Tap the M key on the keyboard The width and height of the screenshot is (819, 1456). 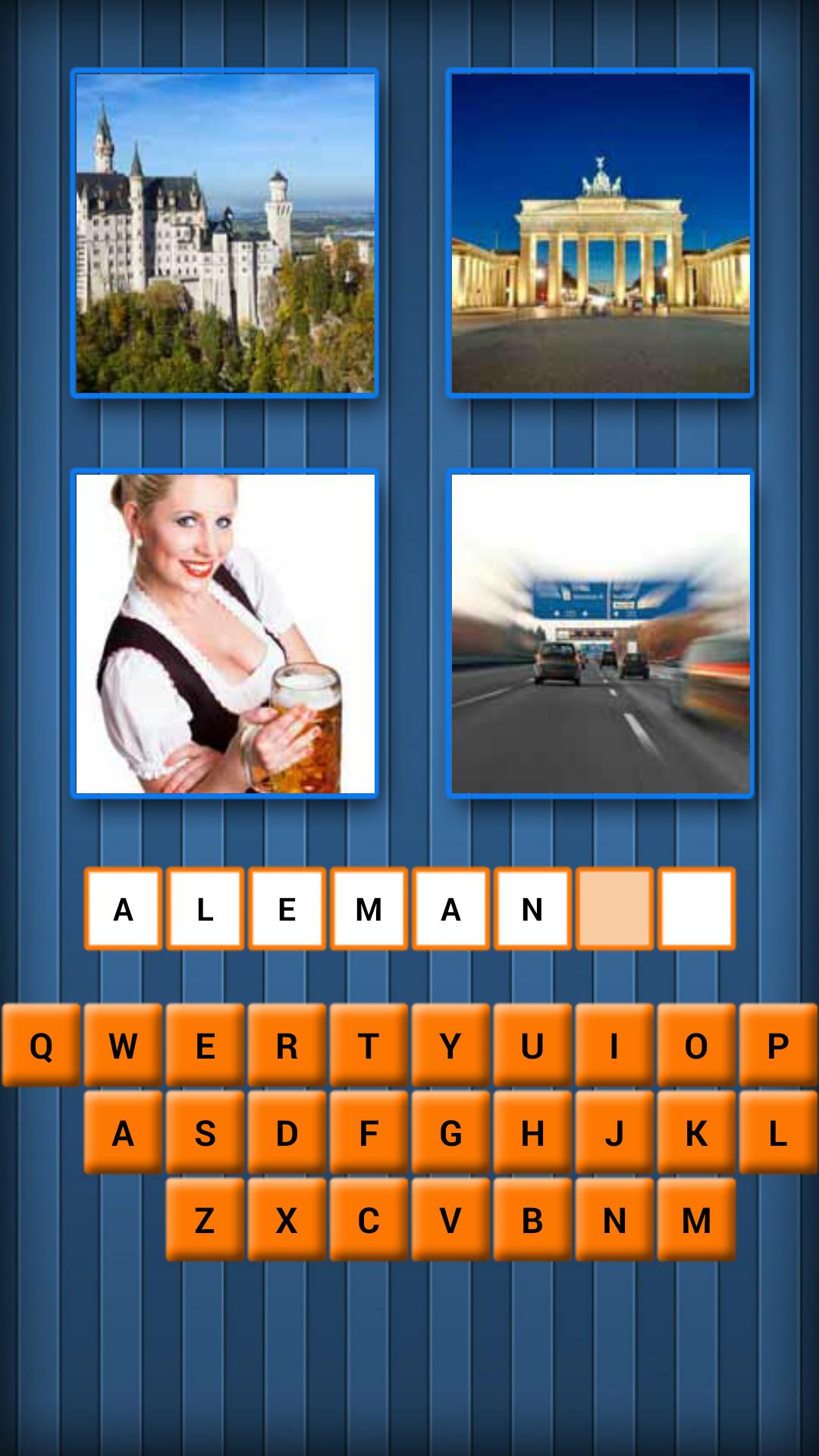[696, 1220]
